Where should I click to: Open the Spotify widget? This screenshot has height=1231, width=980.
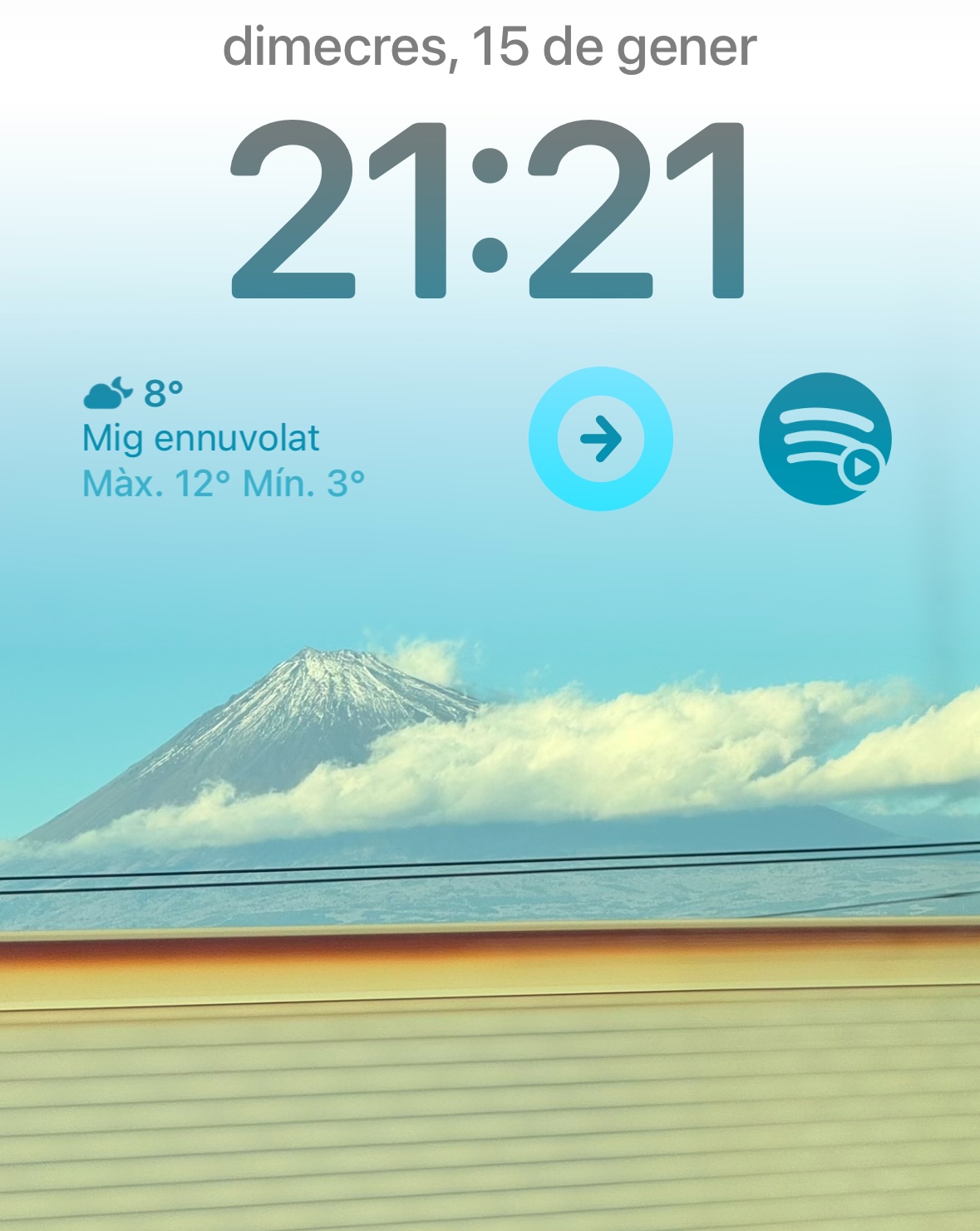coord(825,438)
